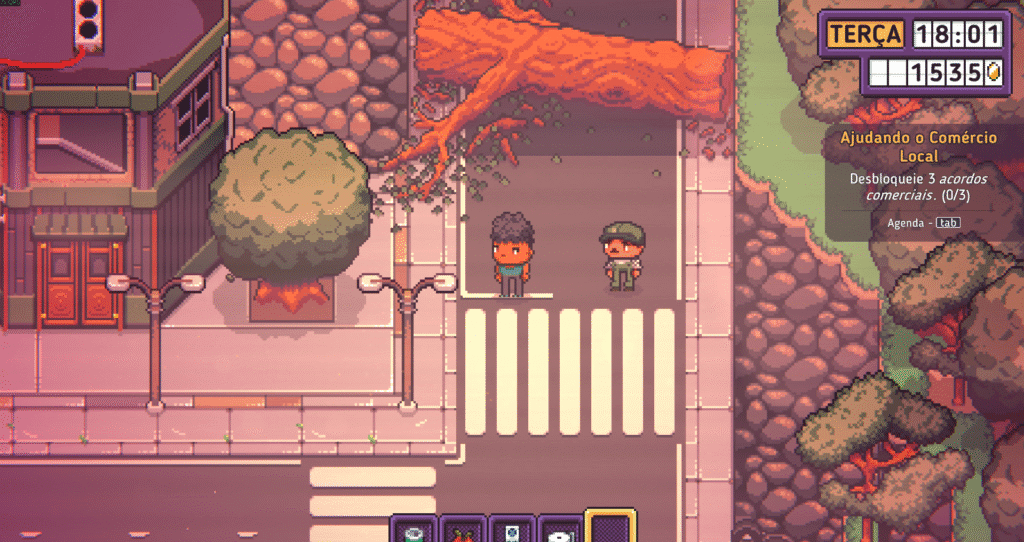This screenshot has height=542, width=1024.
Task: Select the empty highlighted hotbar slot
Action: click(611, 526)
